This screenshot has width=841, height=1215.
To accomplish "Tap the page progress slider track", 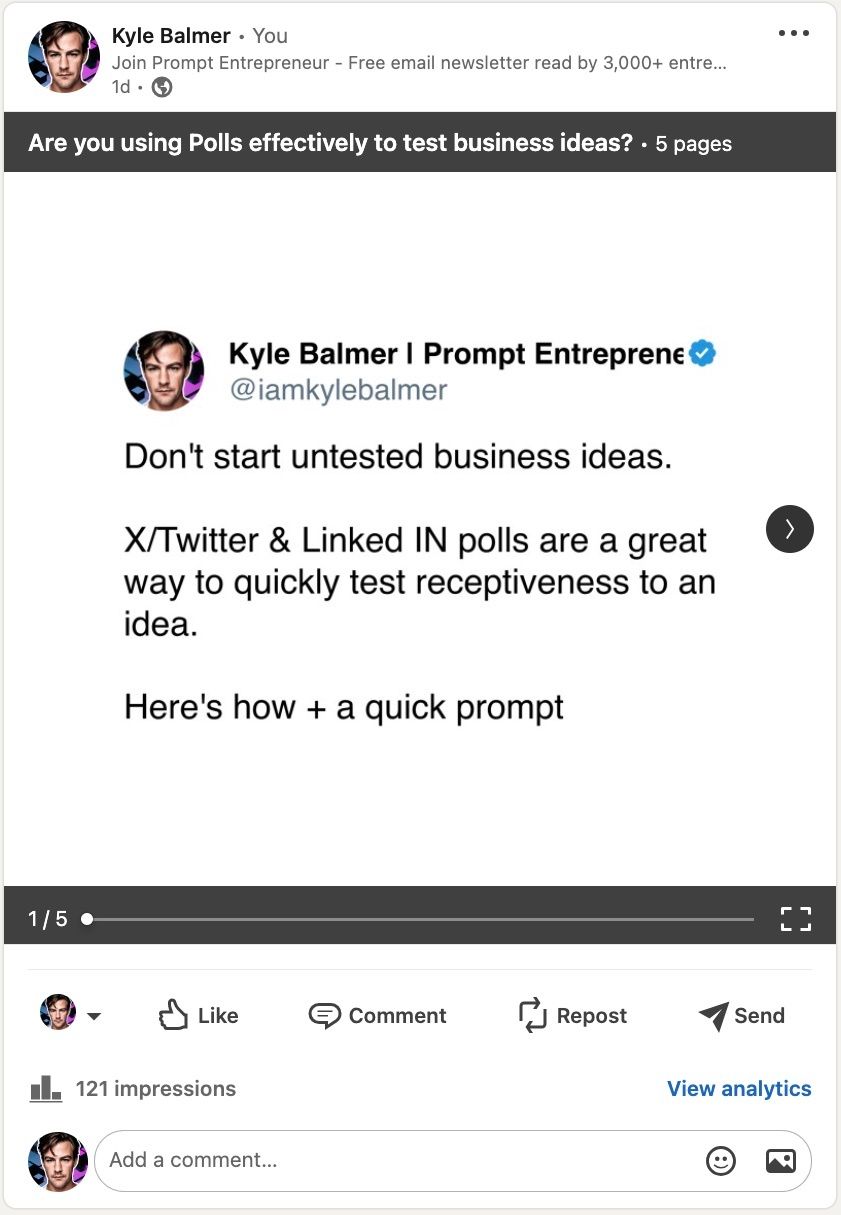I will pyautogui.click(x=420, y=918).
